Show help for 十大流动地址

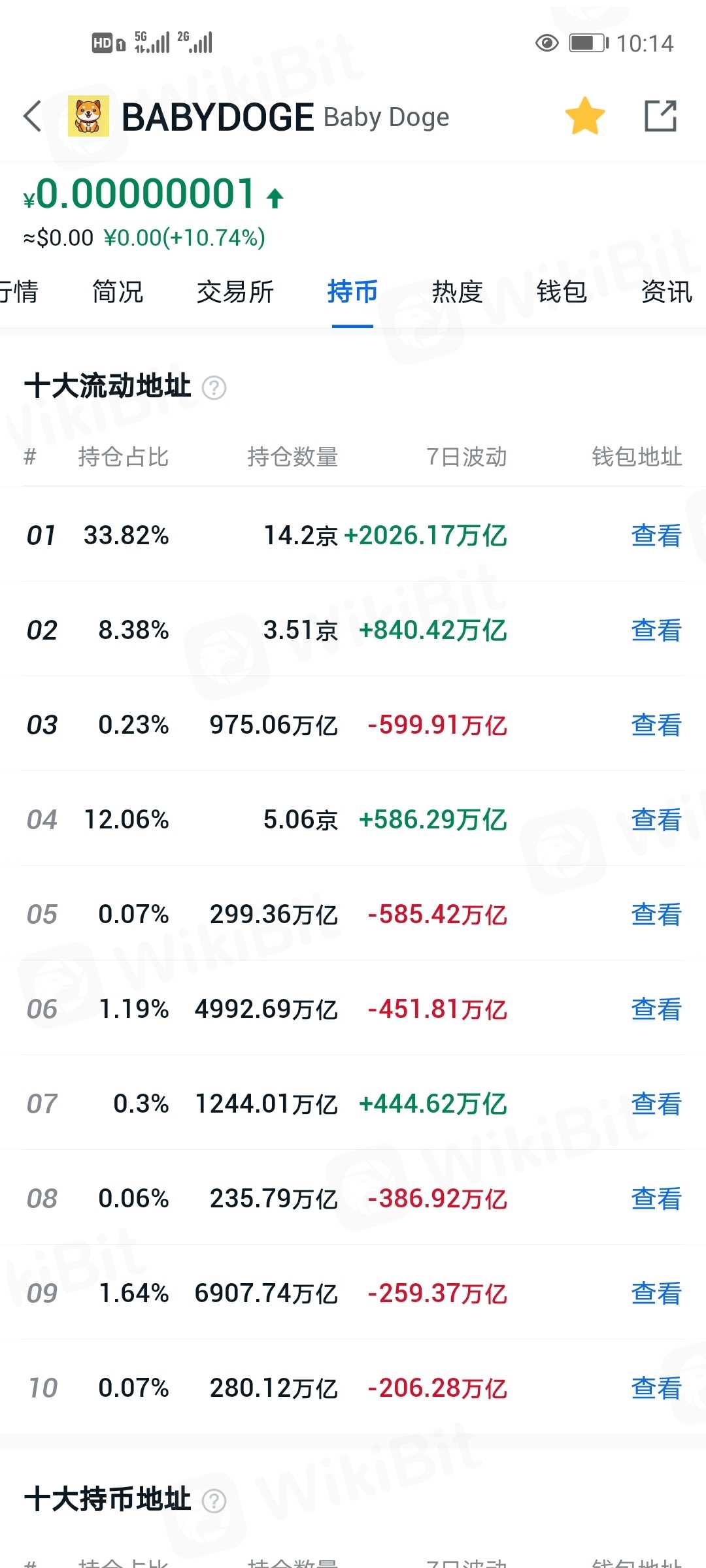[214, 387]
